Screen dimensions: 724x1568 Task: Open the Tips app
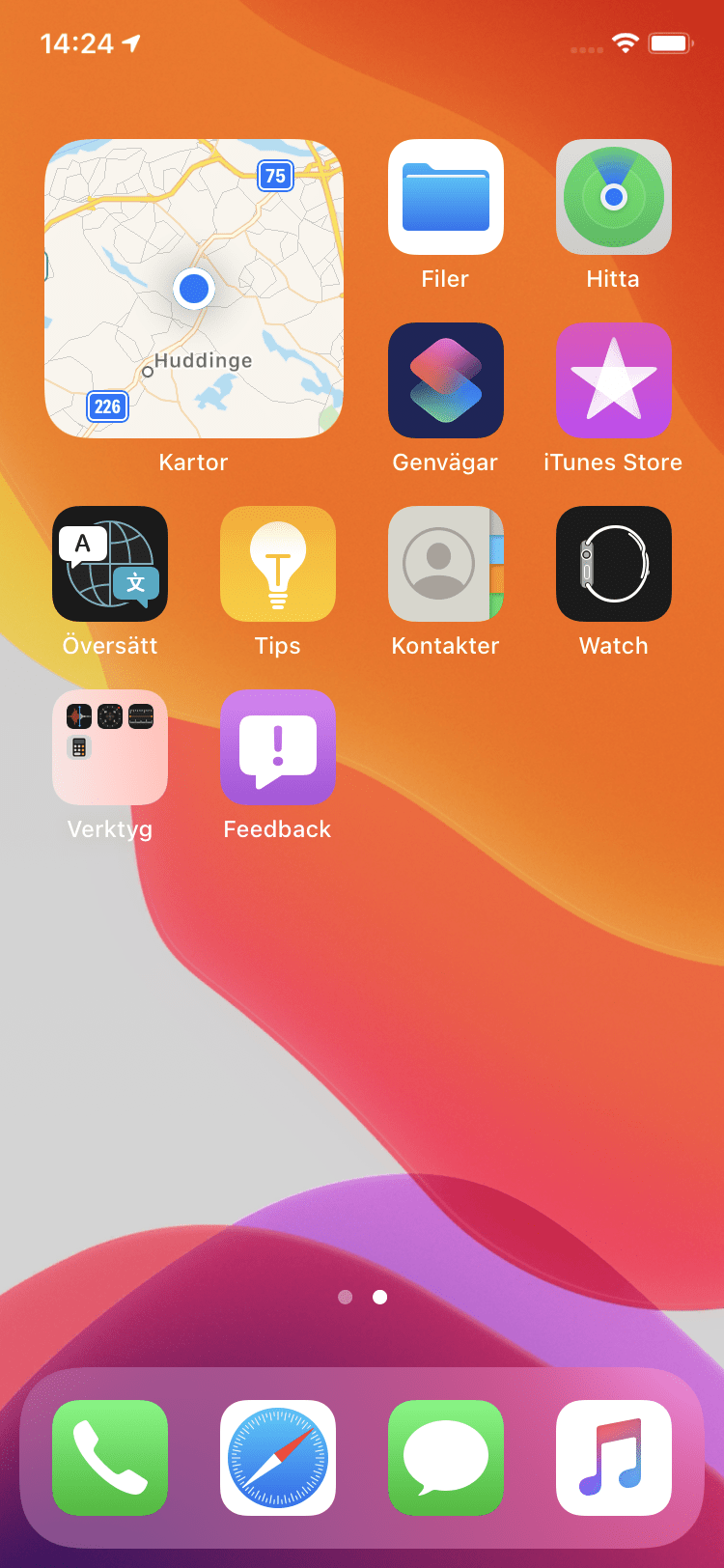(x=278, y=564)
